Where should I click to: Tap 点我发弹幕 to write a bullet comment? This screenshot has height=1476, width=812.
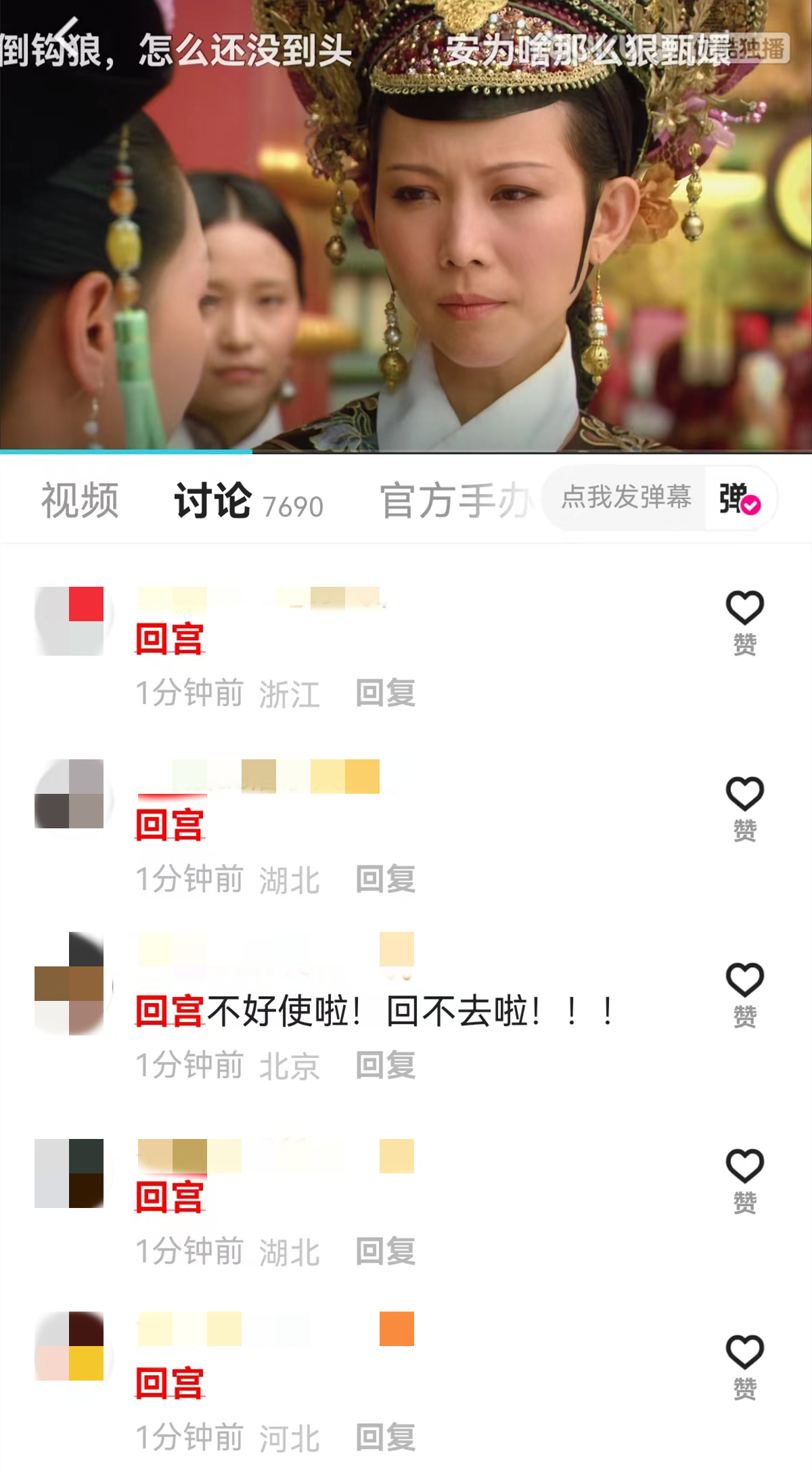pyautogui.click(x=625, y=497)
